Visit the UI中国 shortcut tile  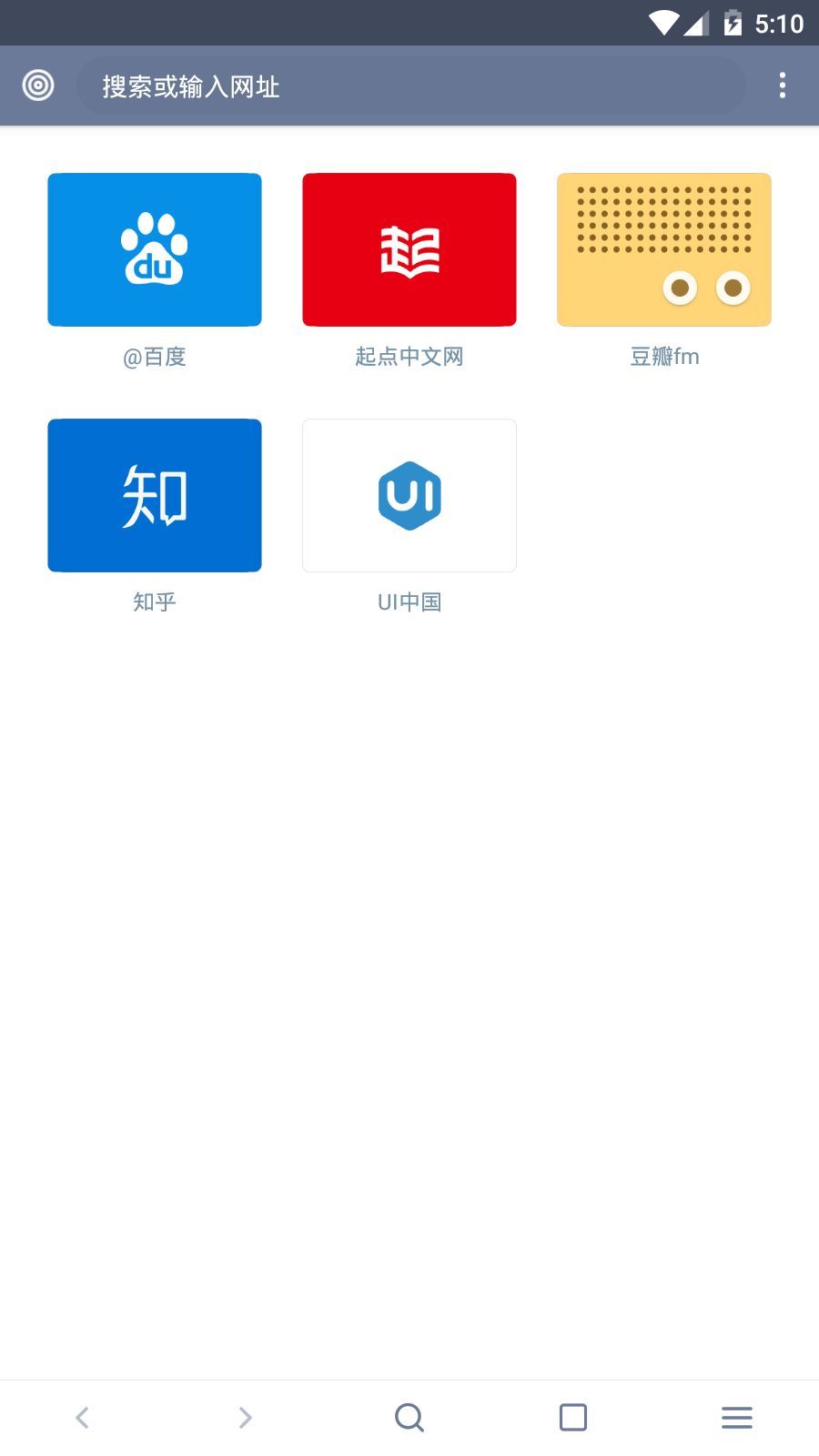409,496
